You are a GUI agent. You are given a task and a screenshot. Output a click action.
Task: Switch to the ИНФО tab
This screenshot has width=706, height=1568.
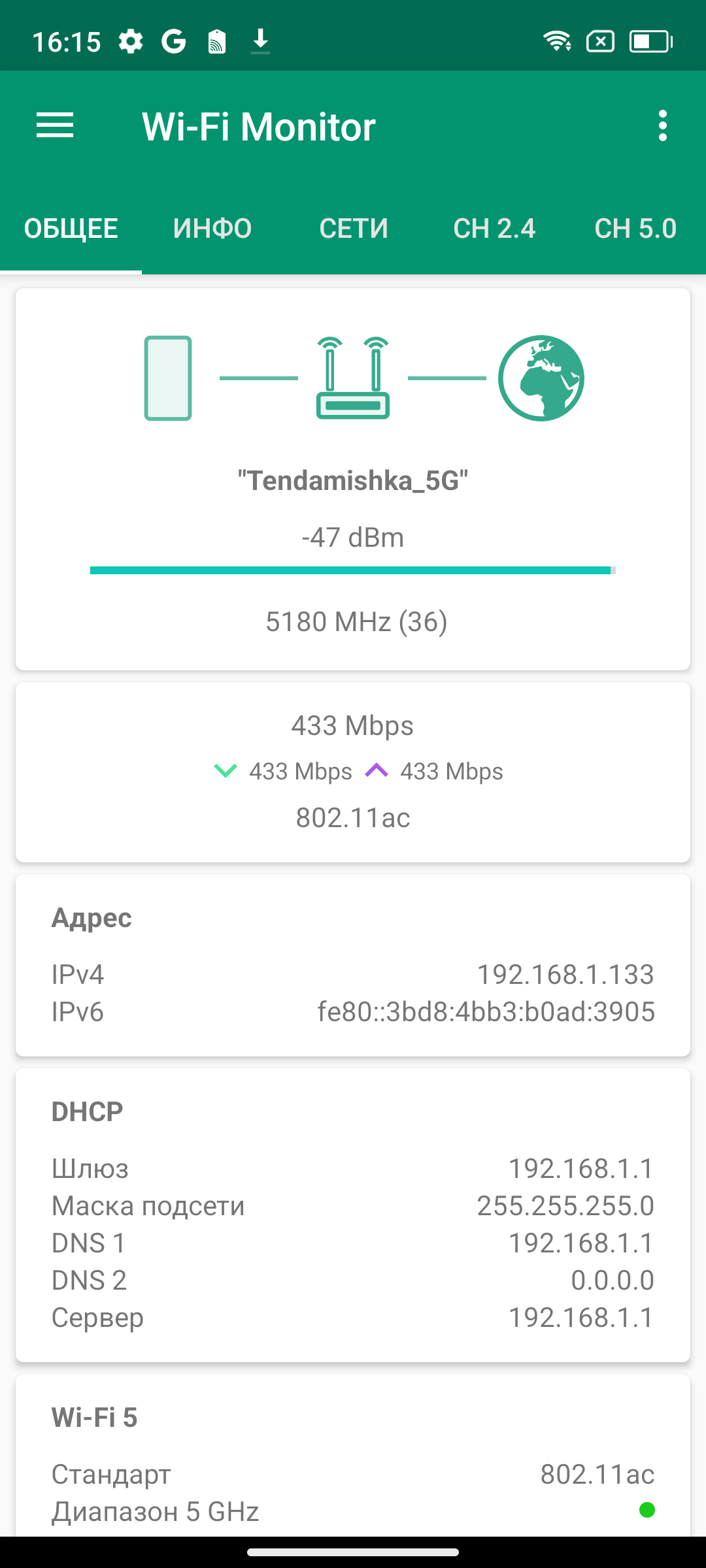[x=212, y=229]
